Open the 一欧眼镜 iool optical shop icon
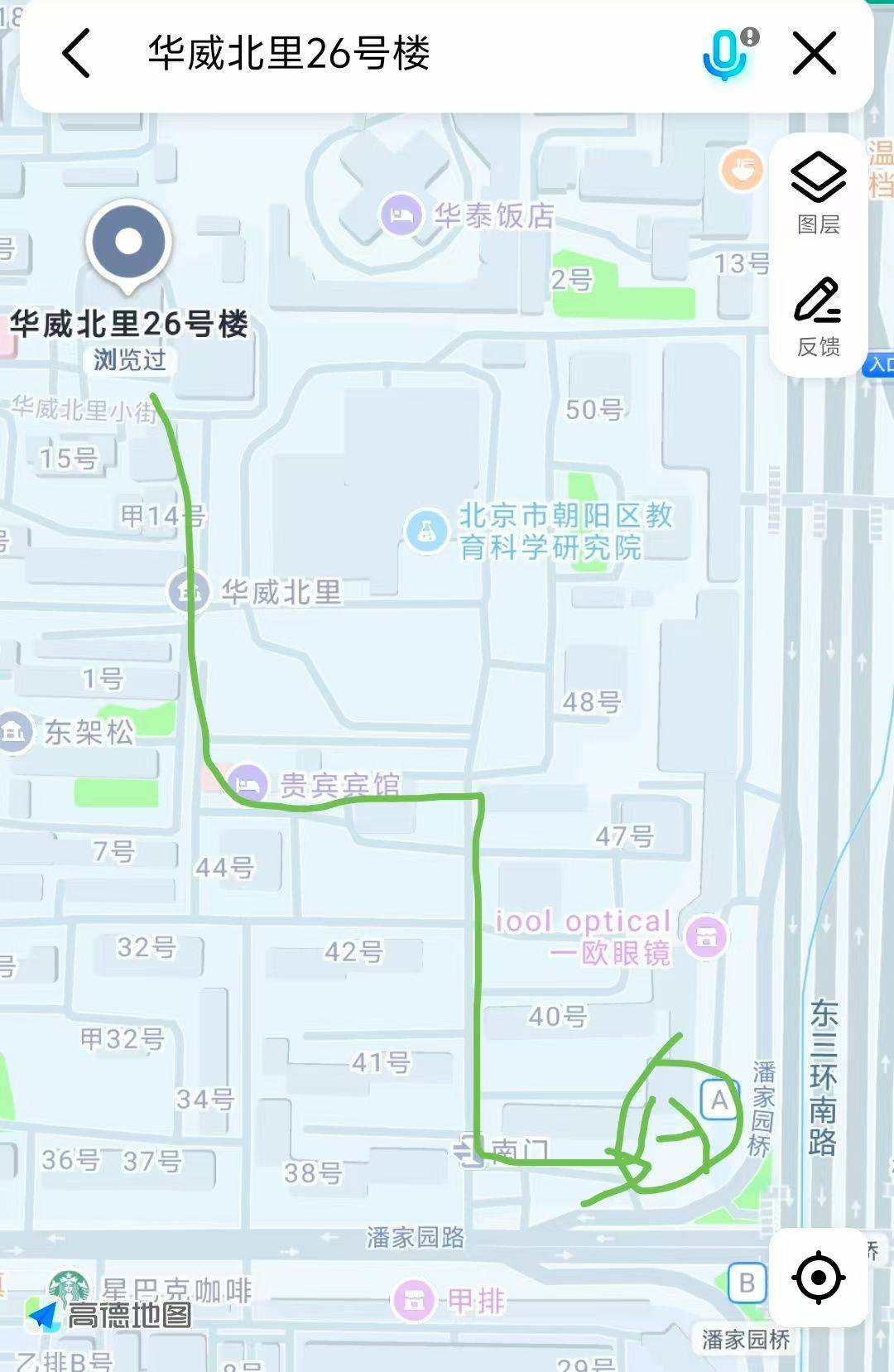894x1372 pixels. (x=708, y=937)
